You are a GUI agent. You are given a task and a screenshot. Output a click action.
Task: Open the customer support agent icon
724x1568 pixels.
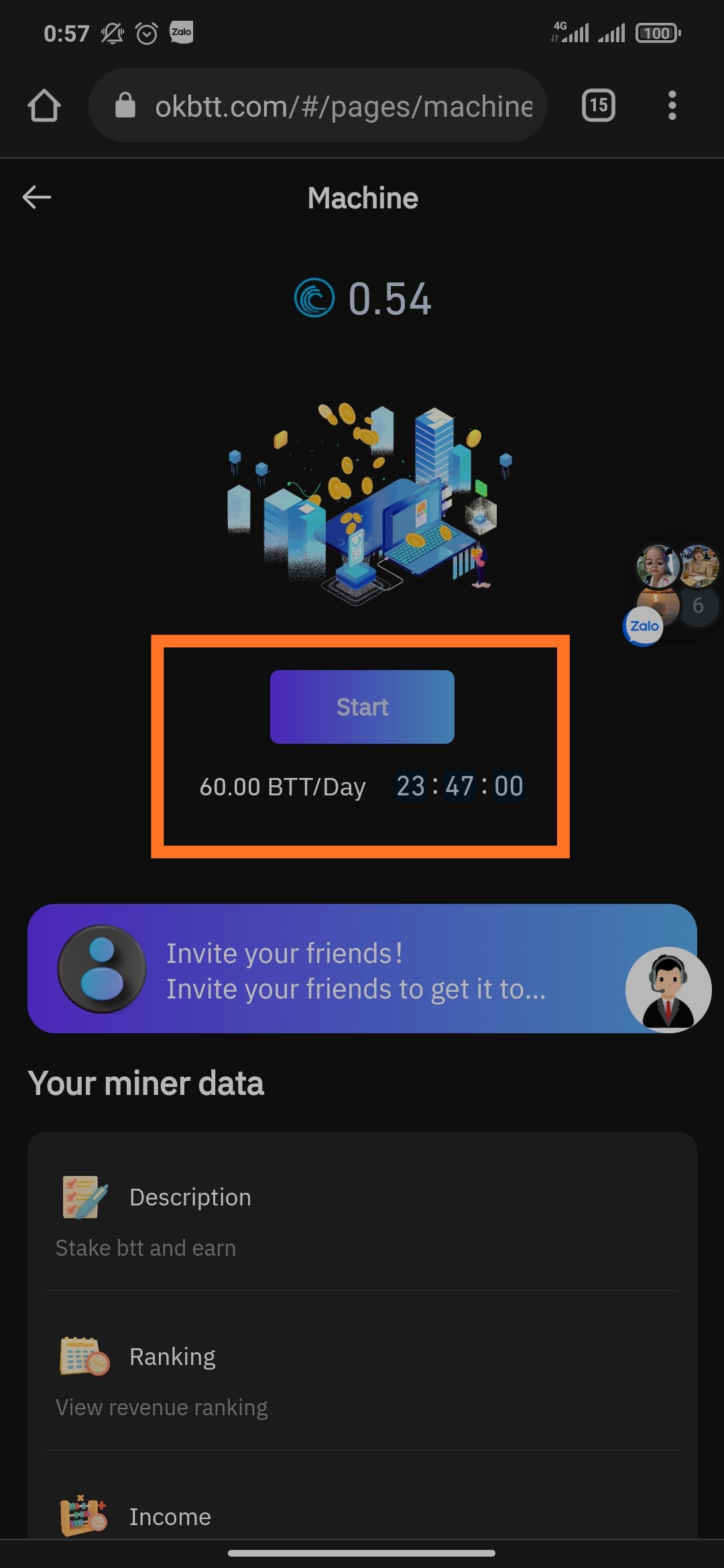[x=668, y=990]
